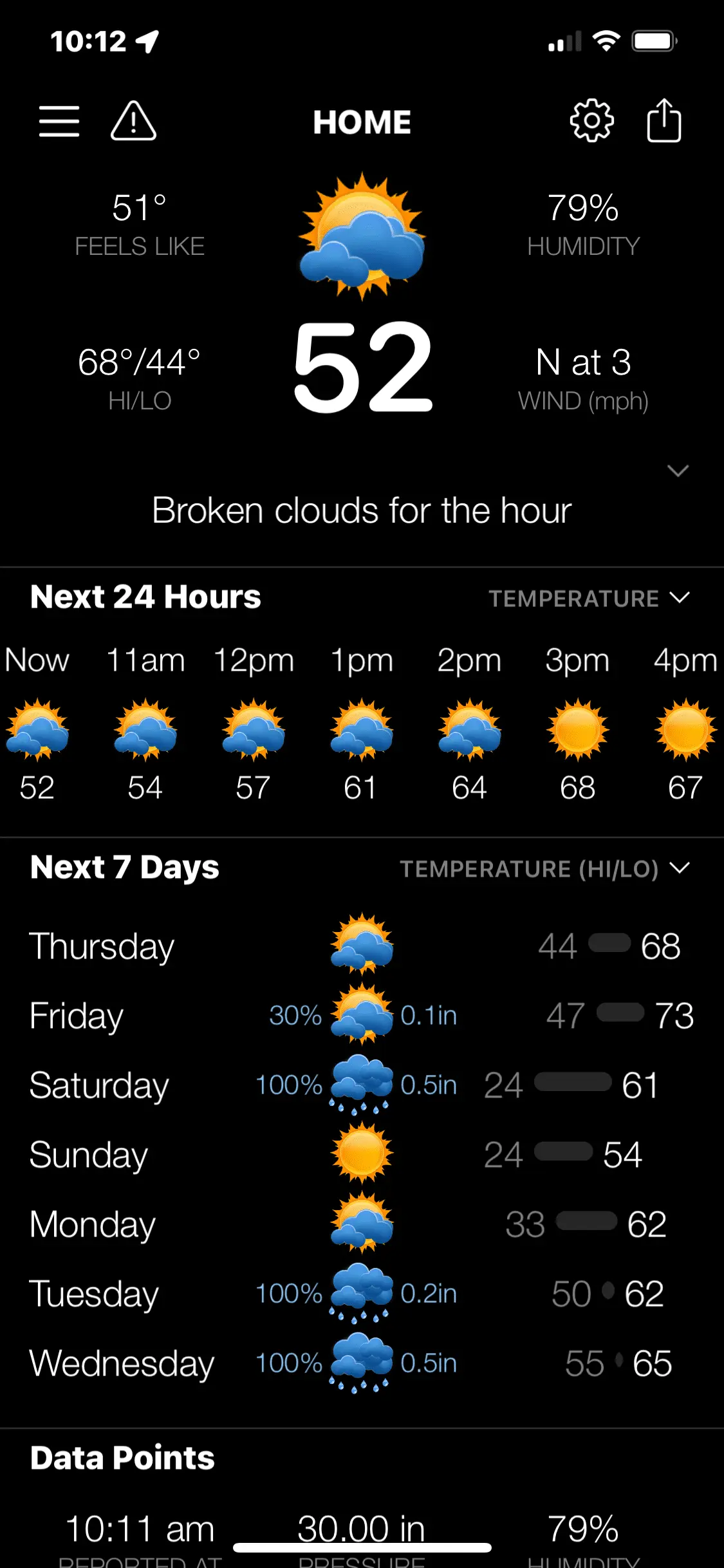Image resolution: width=724 pixels, height=1568 pixels.
Task: Open the Next 24 Hours TEMPERATURE dropdown
Action: (589, 599)
